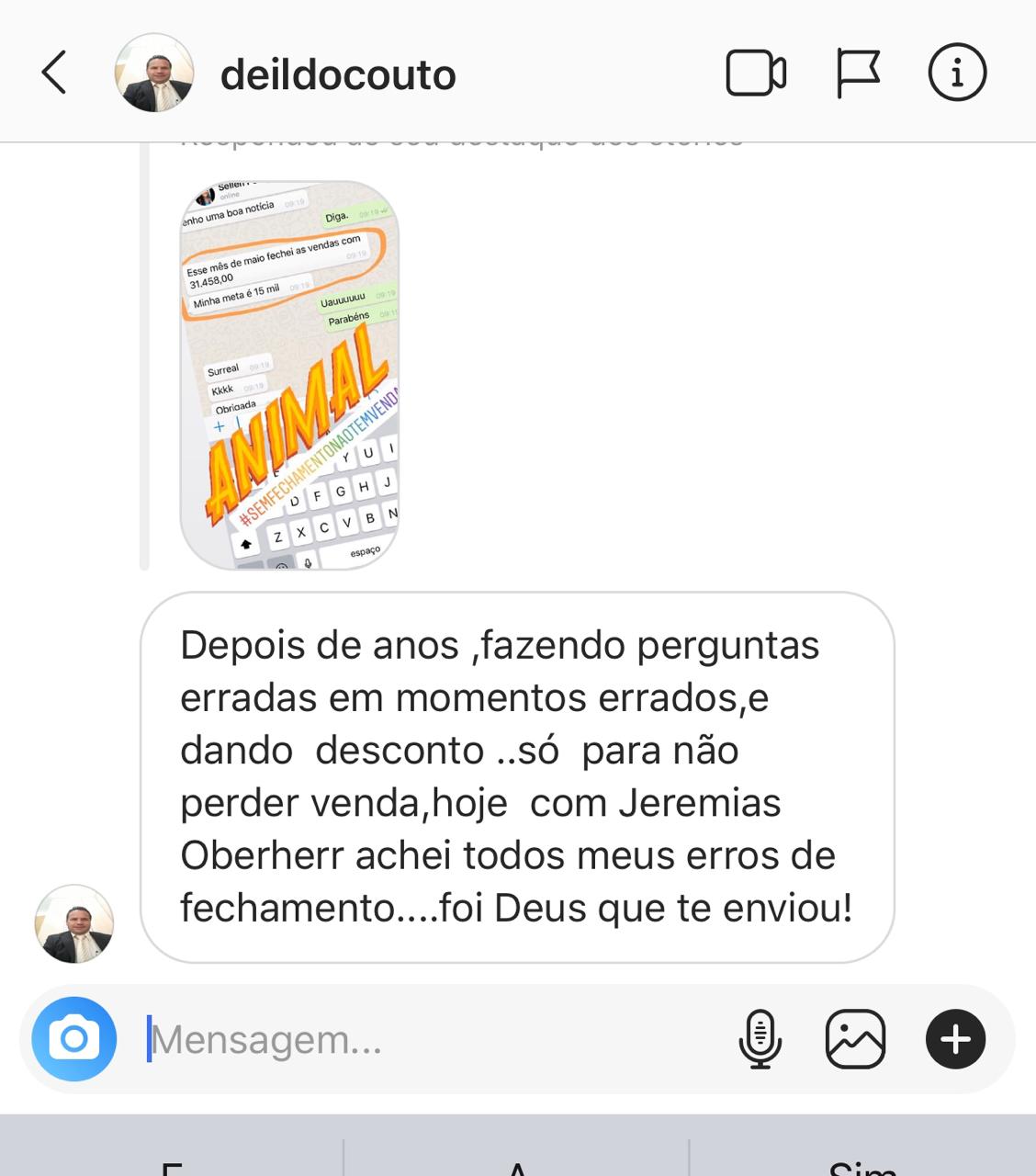Focus the Mensagem text field
This screenshot has width=1036, height=1176.
pos(432,1040)
